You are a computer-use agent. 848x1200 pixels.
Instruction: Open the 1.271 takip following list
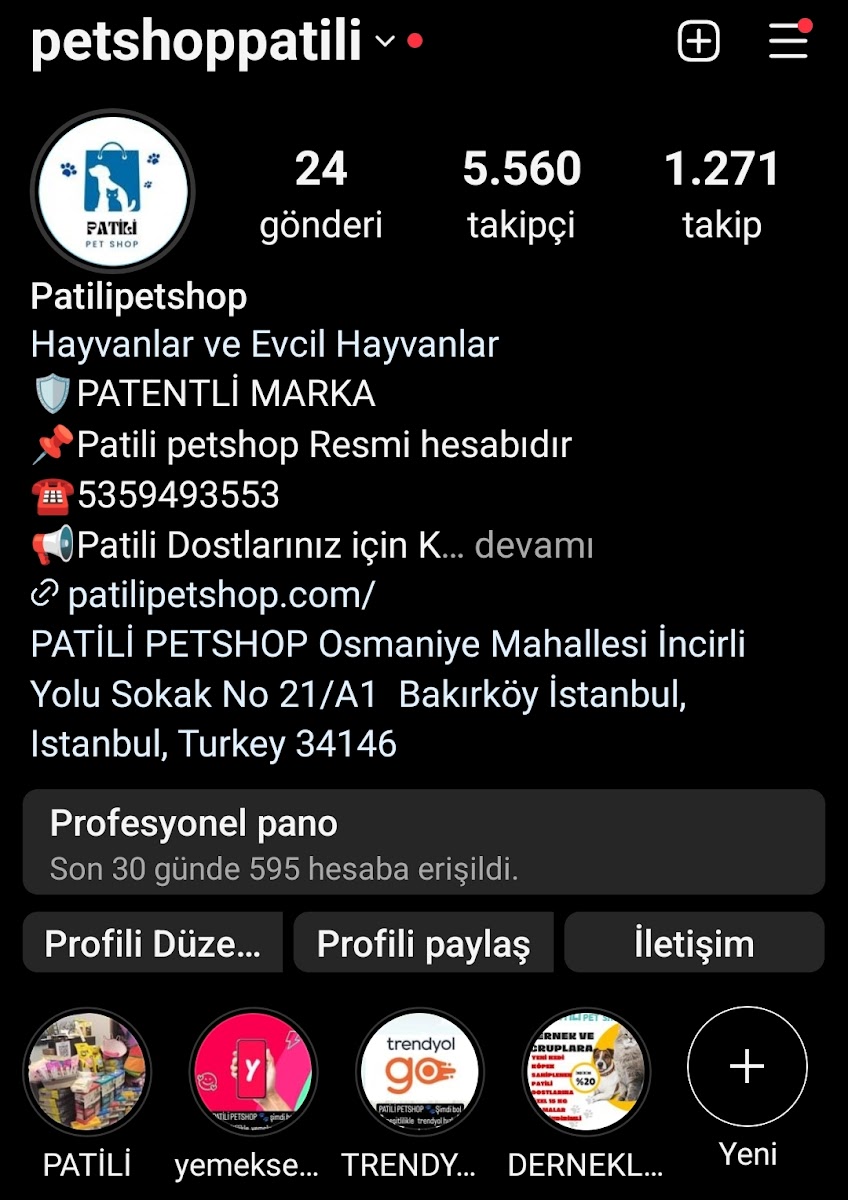[721, 195]
